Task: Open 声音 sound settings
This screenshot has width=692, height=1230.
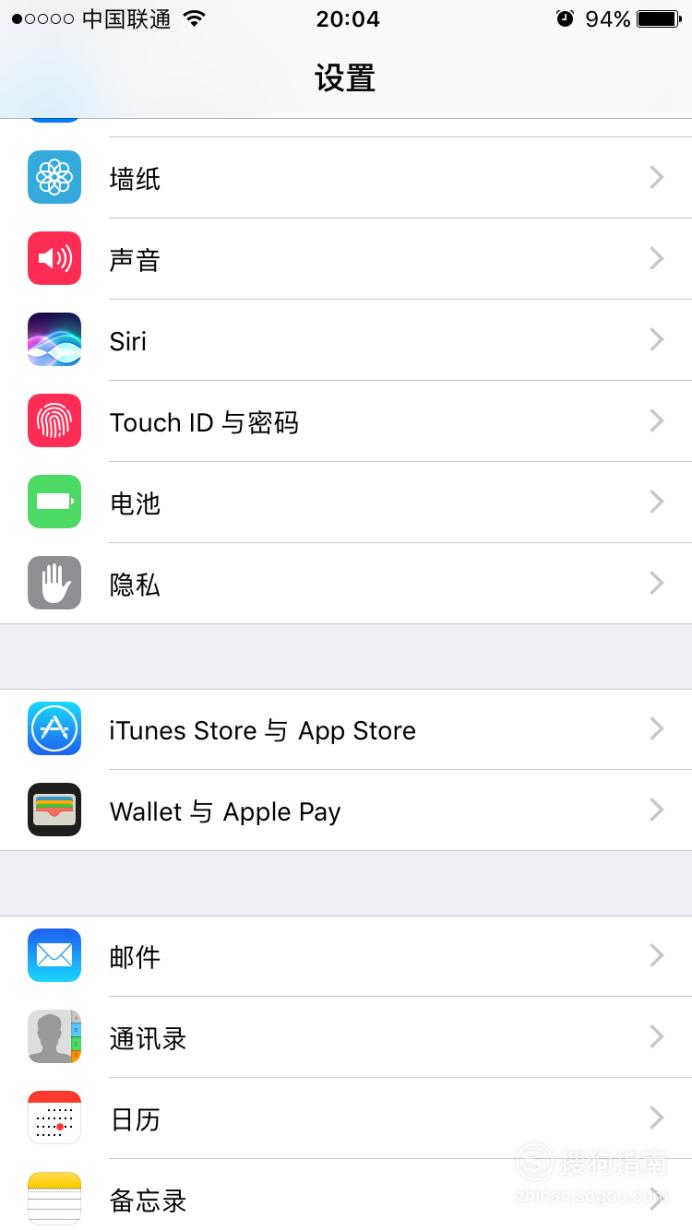Action: tap(346, 259)
